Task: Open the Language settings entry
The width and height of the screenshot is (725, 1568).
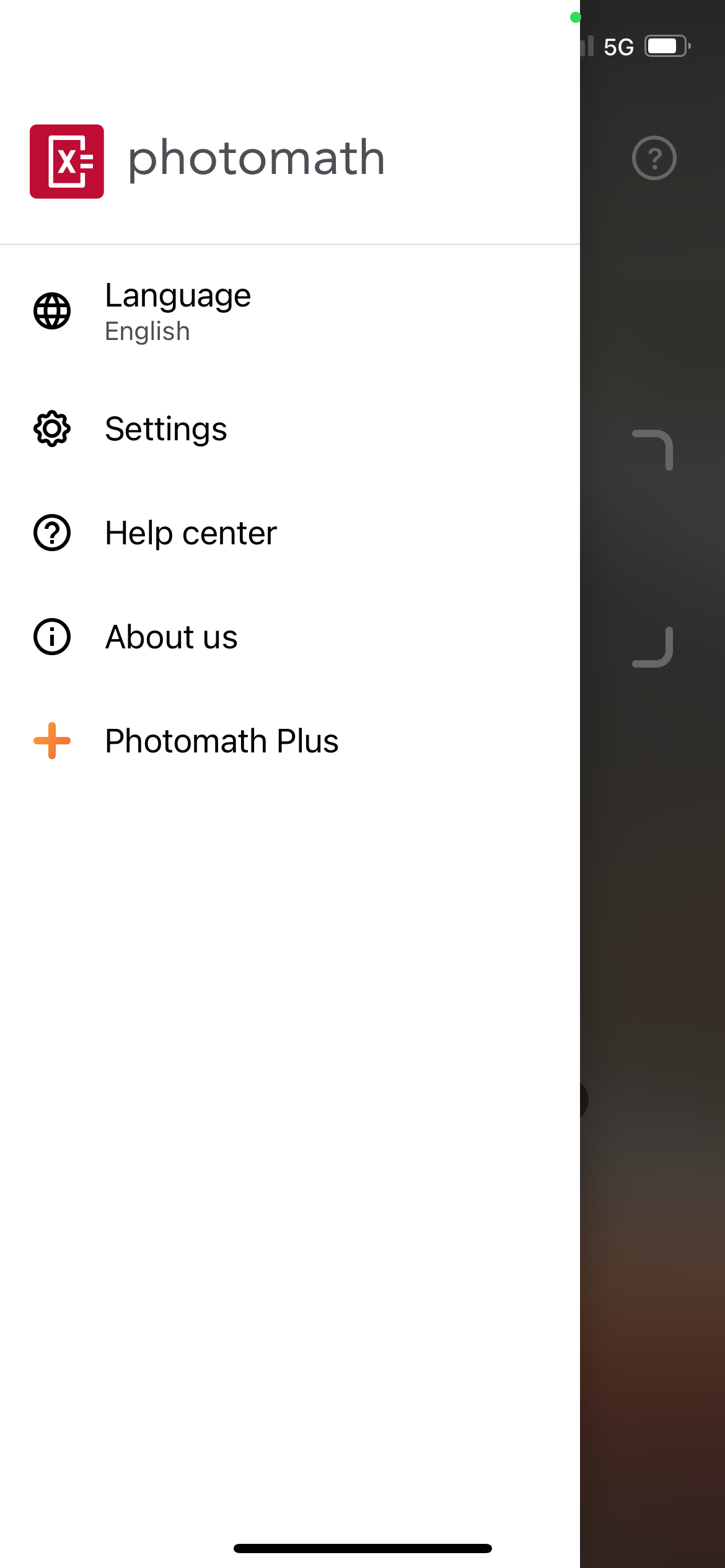Action: [178, 310]
